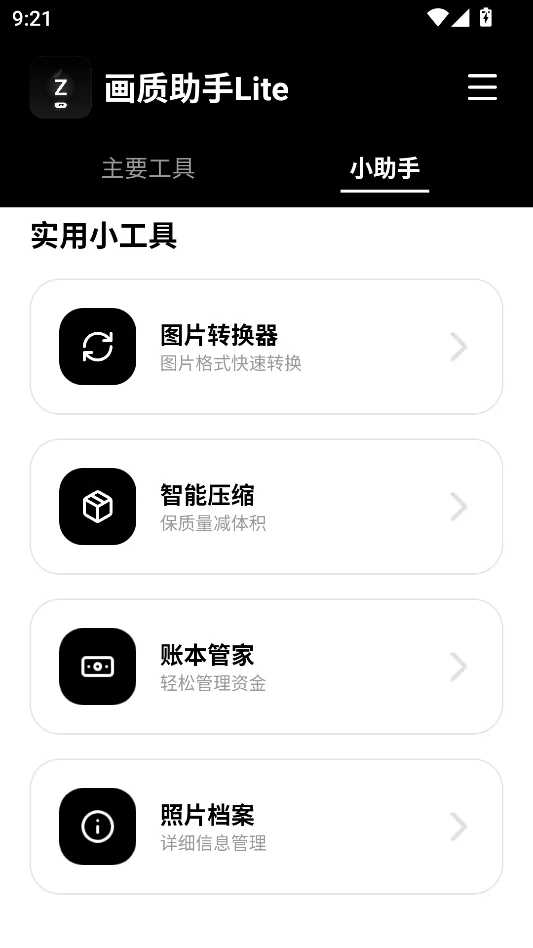This screenshot has height=948, width=533.
Task: Tap 照片档案 card
Action: (266, 826)
